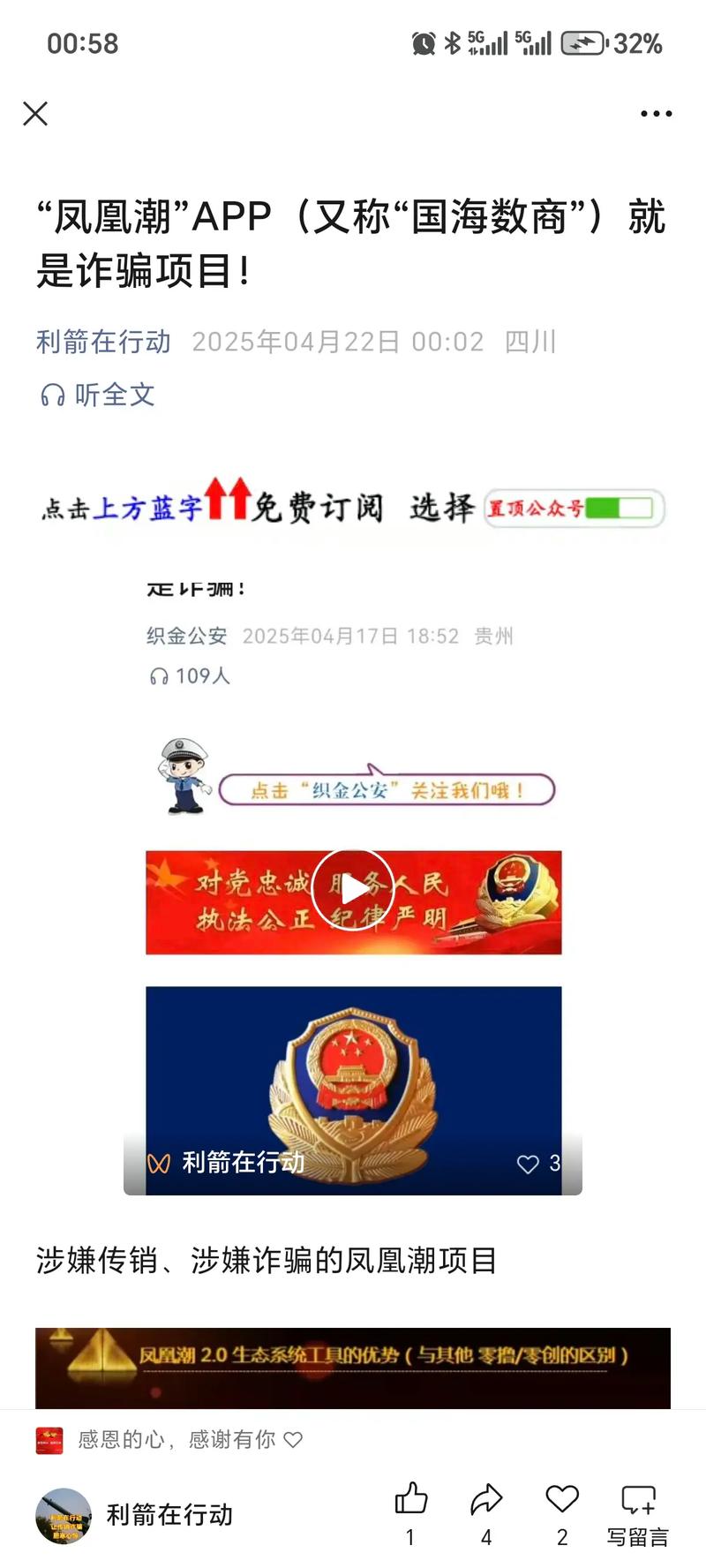Screen dimensions: 706x1568
Task: Play the embedded video
Action: tap(353, 890)
